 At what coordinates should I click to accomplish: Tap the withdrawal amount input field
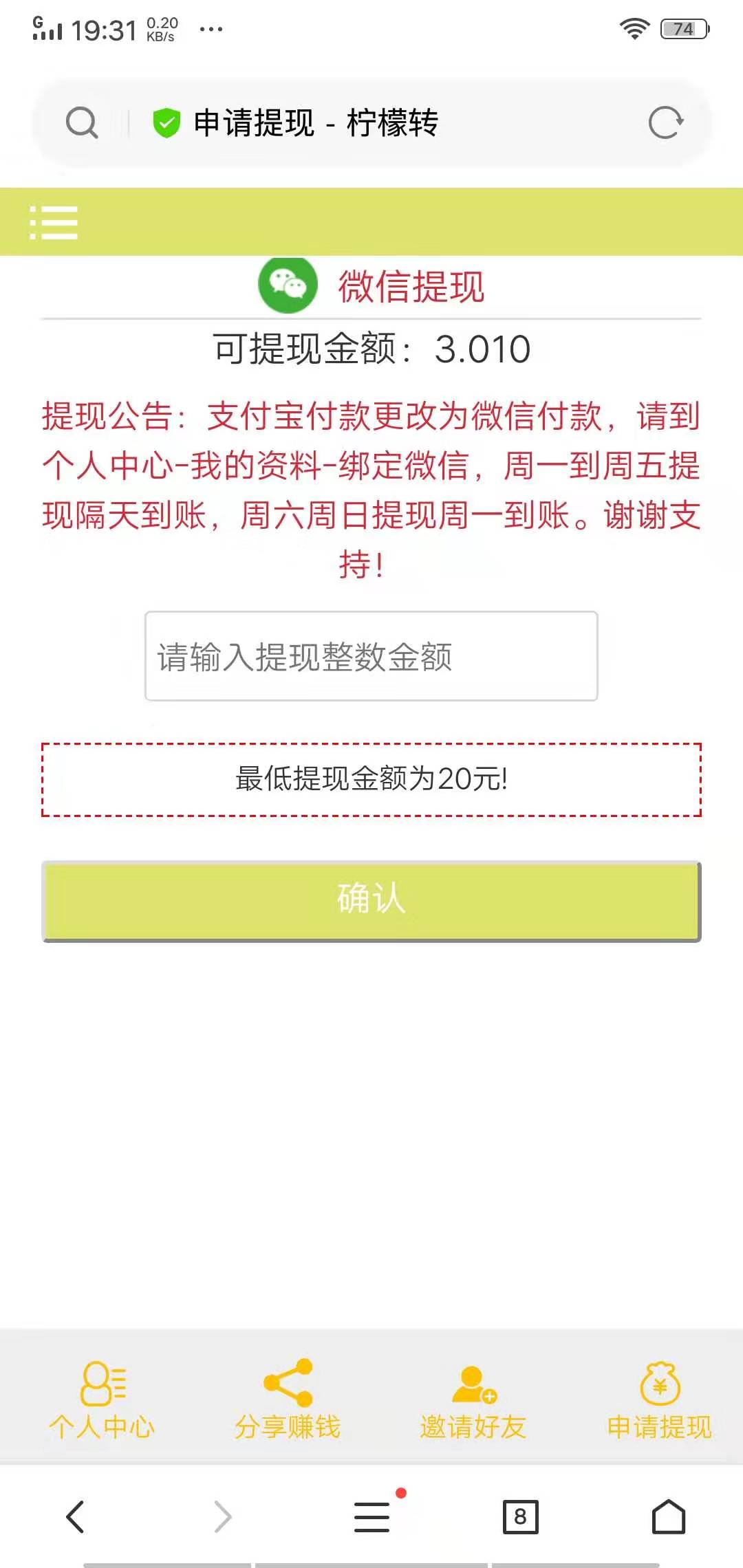(371, 657)
